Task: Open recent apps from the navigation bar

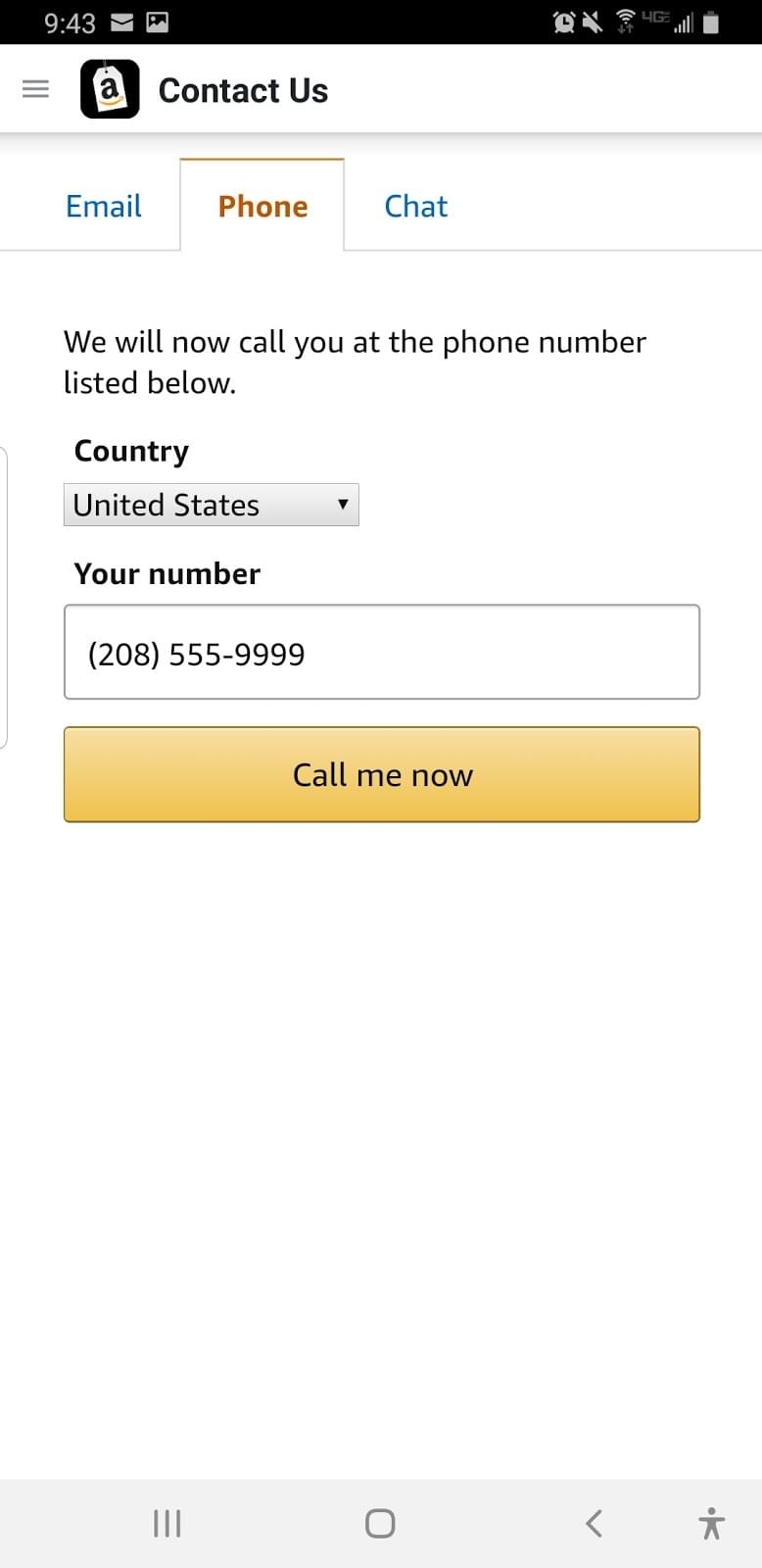Action: [x=167, y=1523]
